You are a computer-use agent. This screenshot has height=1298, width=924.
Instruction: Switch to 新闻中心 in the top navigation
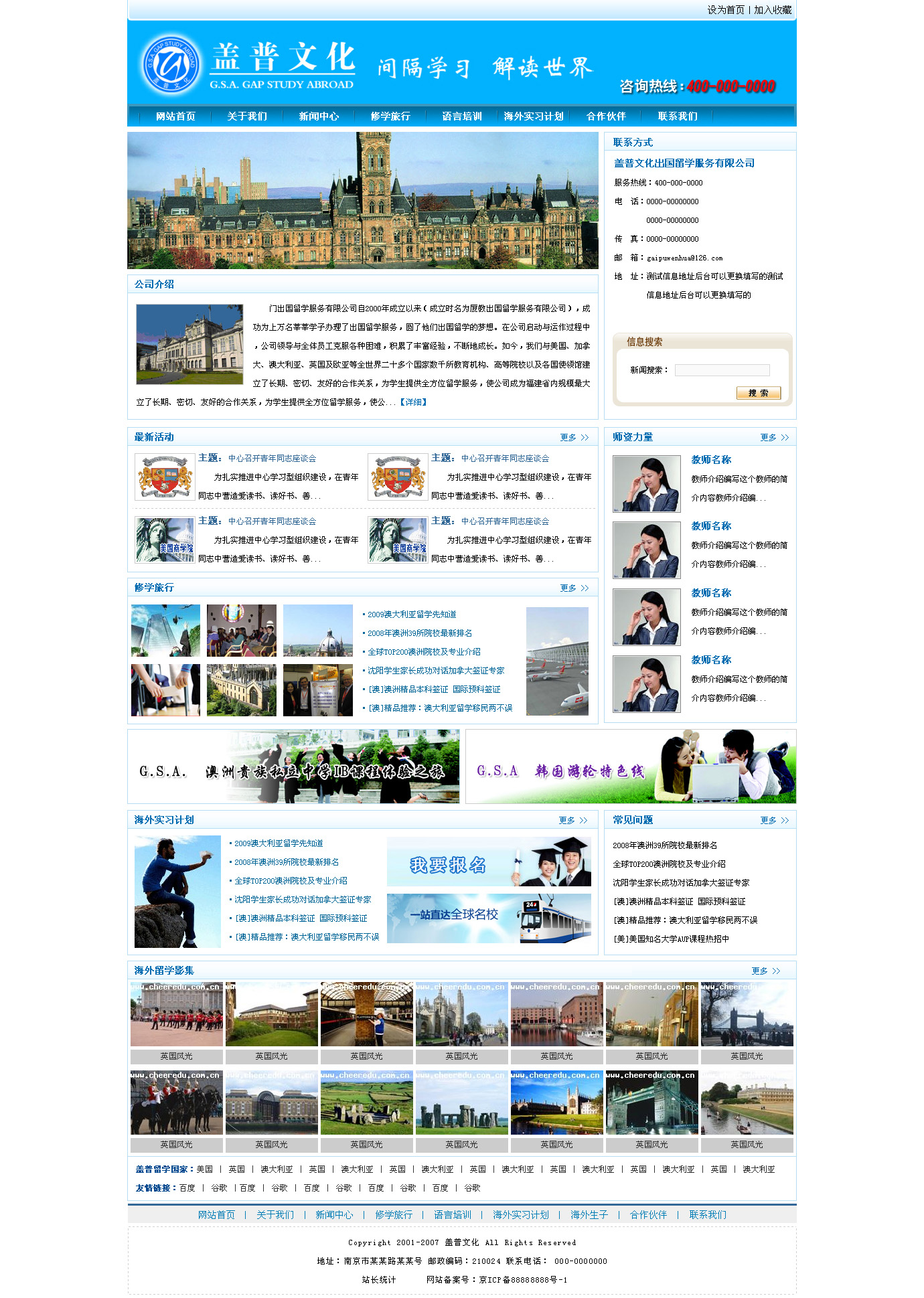[x=319, y=116]
